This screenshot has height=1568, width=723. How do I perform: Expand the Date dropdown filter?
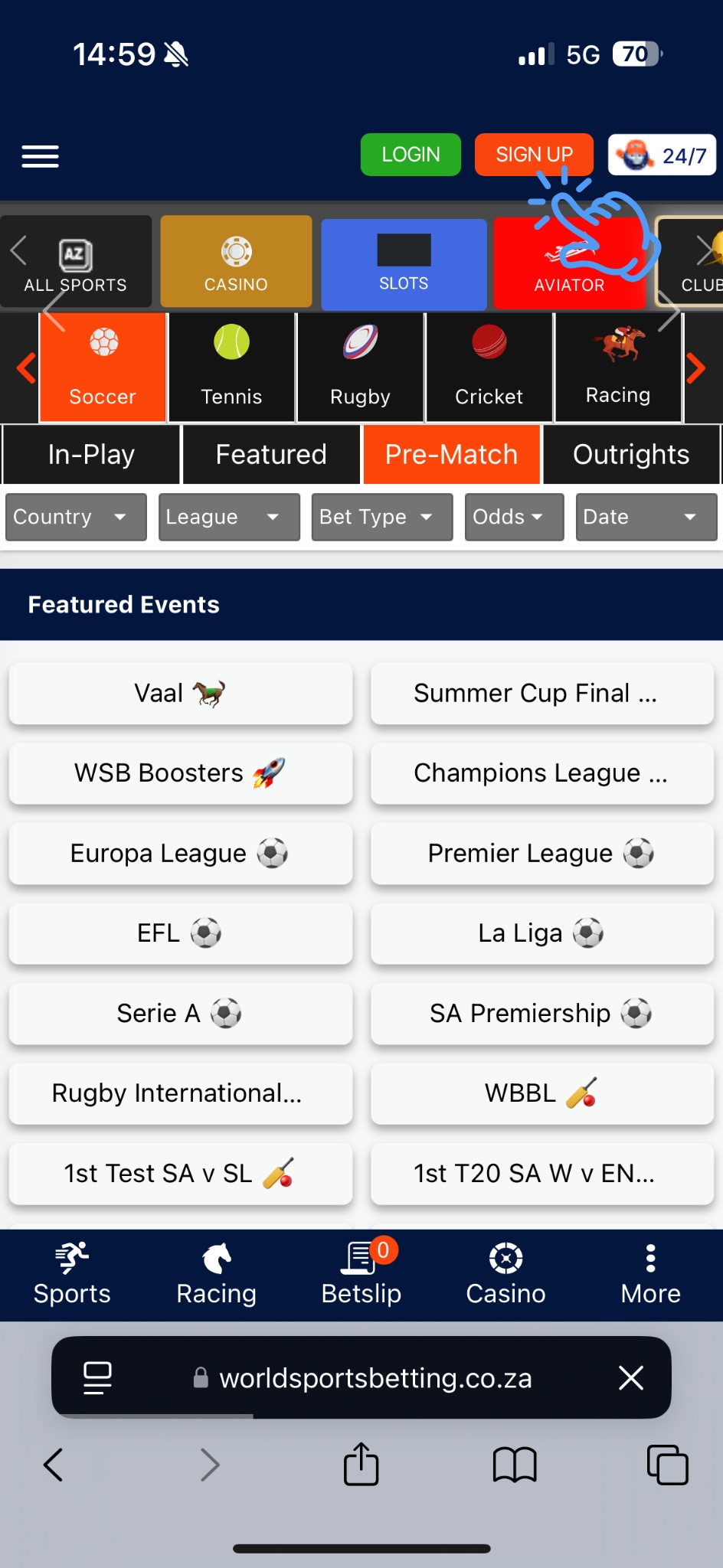coord(646,517)
